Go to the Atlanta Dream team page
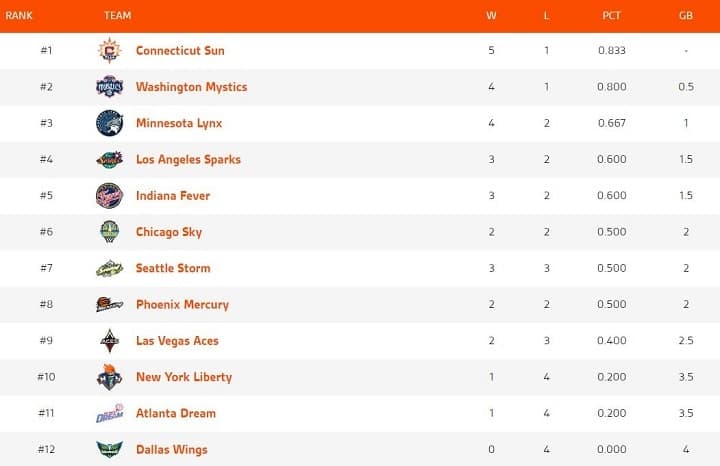The width and height of the screenshot is (720, 466). tap(176, 413)
